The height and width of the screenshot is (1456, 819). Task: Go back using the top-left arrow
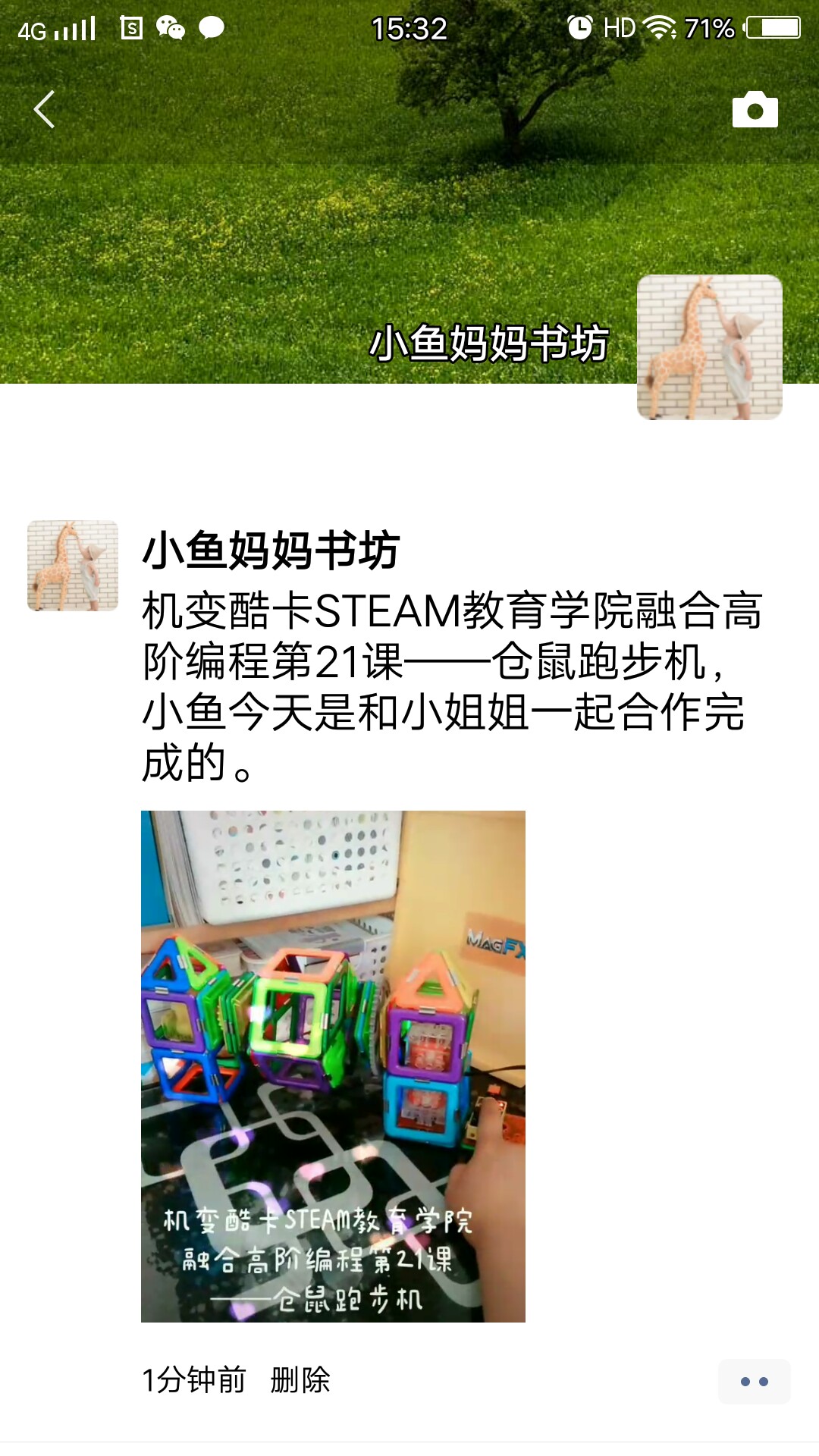pyautogui.click(x=44, y=109)
